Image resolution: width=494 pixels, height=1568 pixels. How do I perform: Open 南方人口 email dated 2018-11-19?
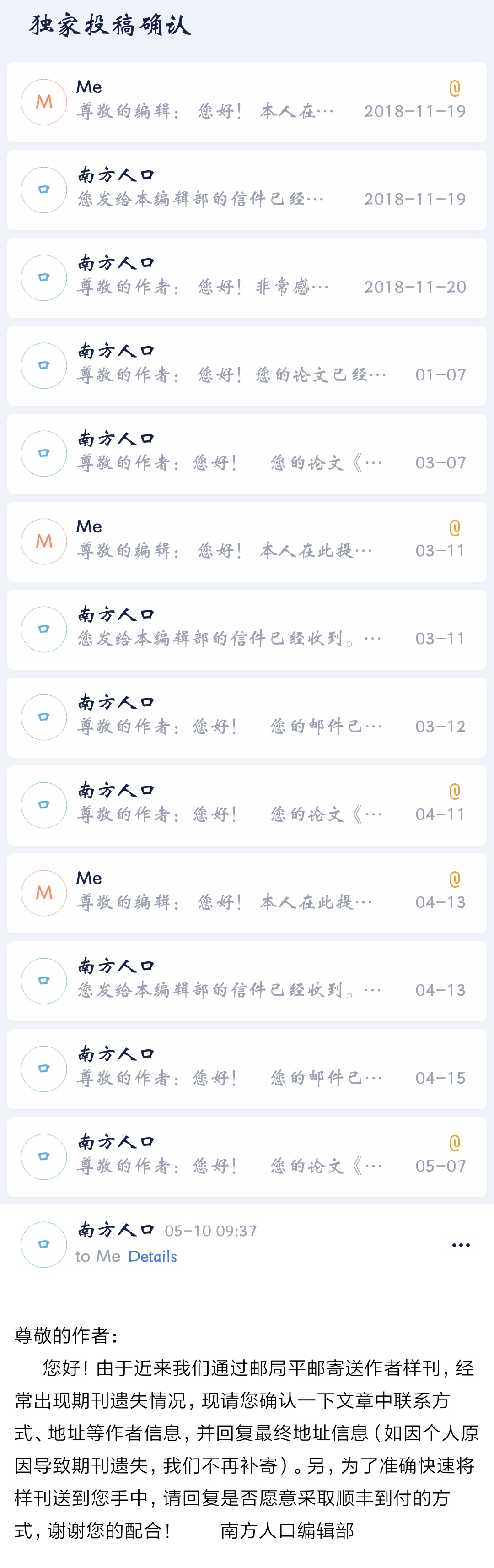coord(247,190)
